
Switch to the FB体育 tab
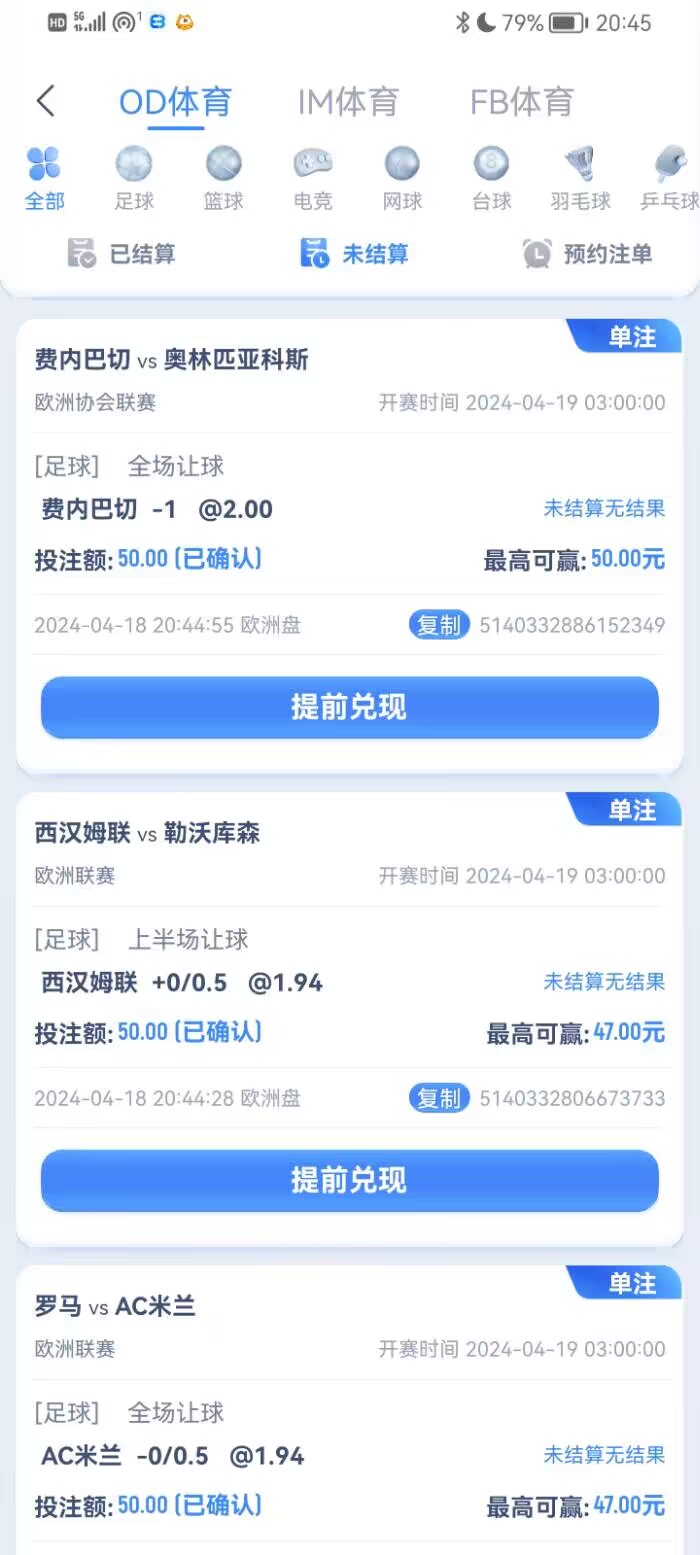(x=522, y=102)
